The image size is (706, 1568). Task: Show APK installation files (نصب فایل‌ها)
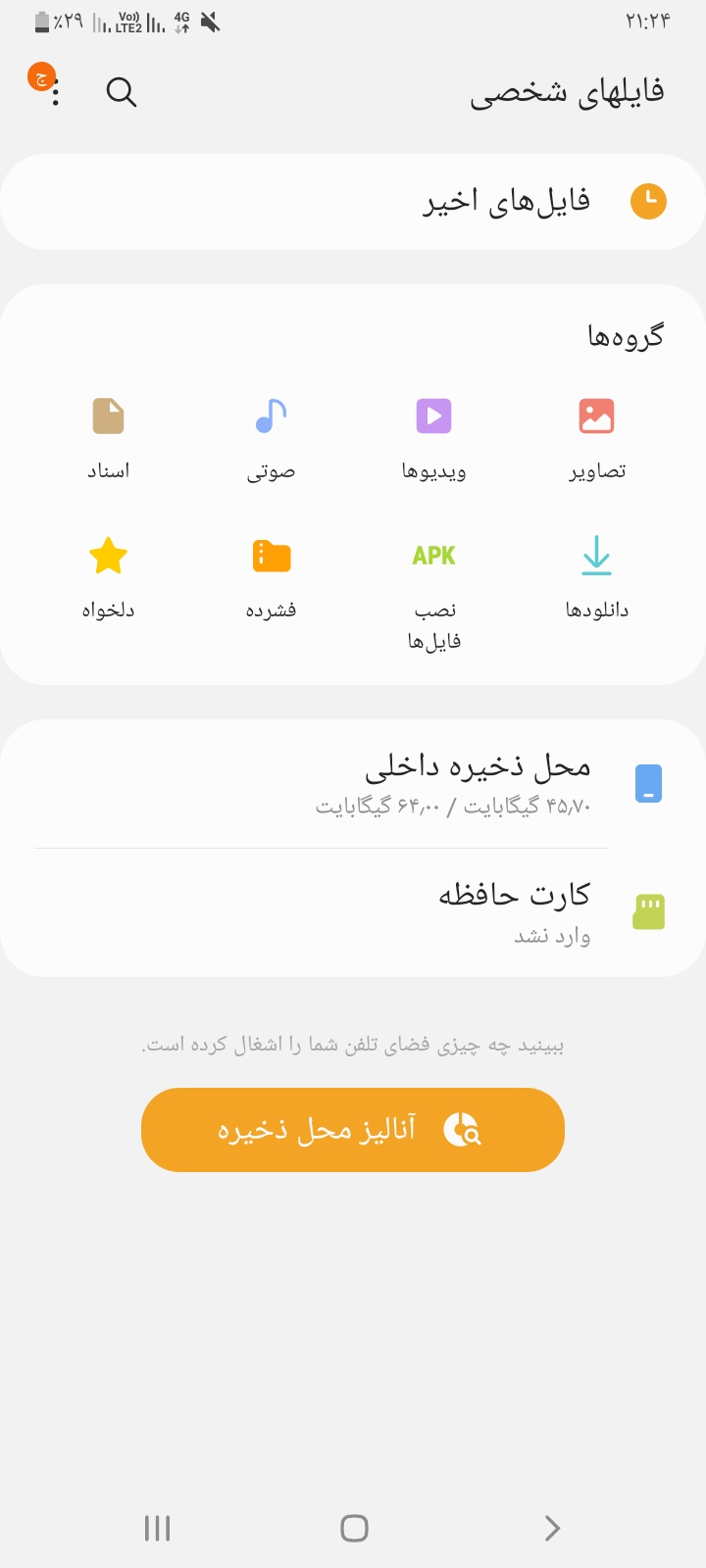[433, 590]
